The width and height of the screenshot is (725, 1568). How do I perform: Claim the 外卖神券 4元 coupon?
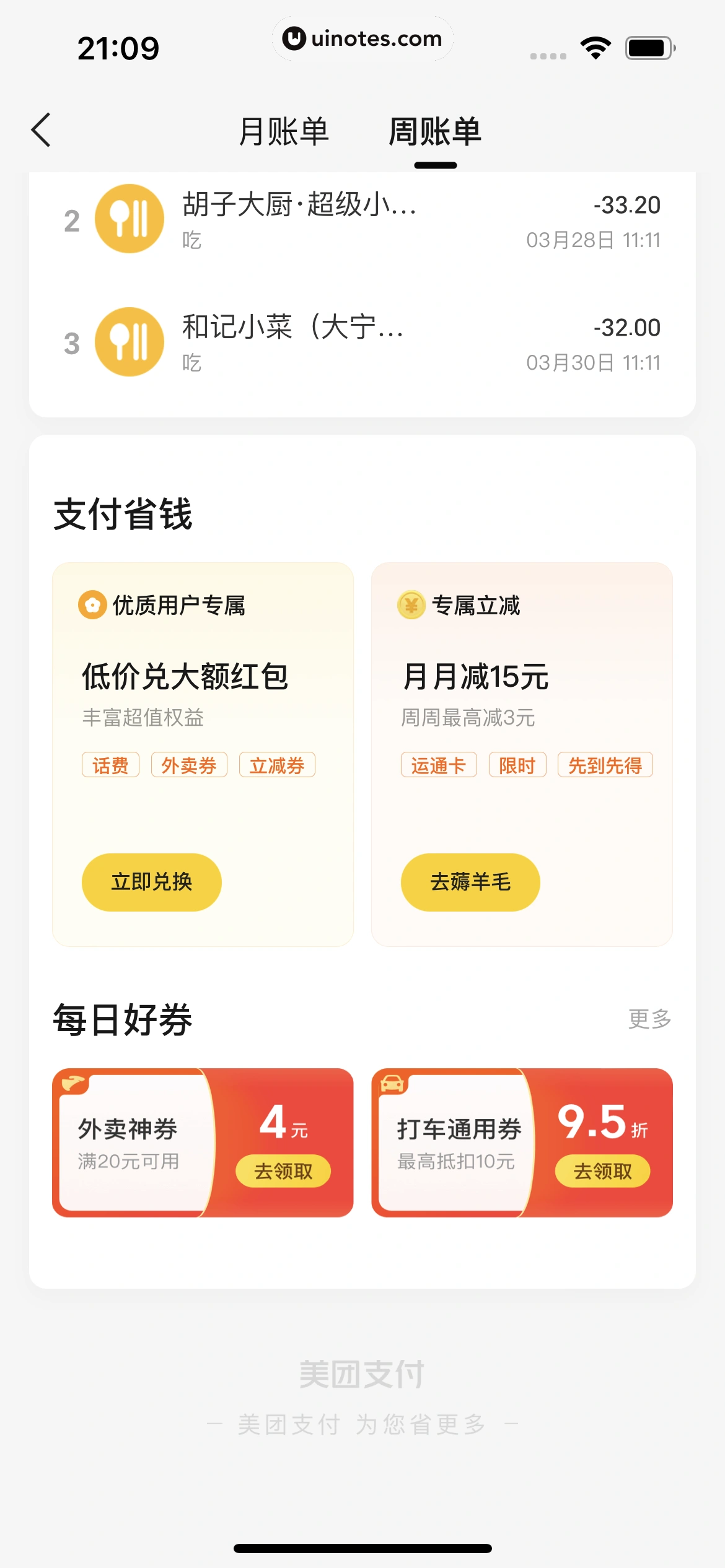click(283, 1171)
